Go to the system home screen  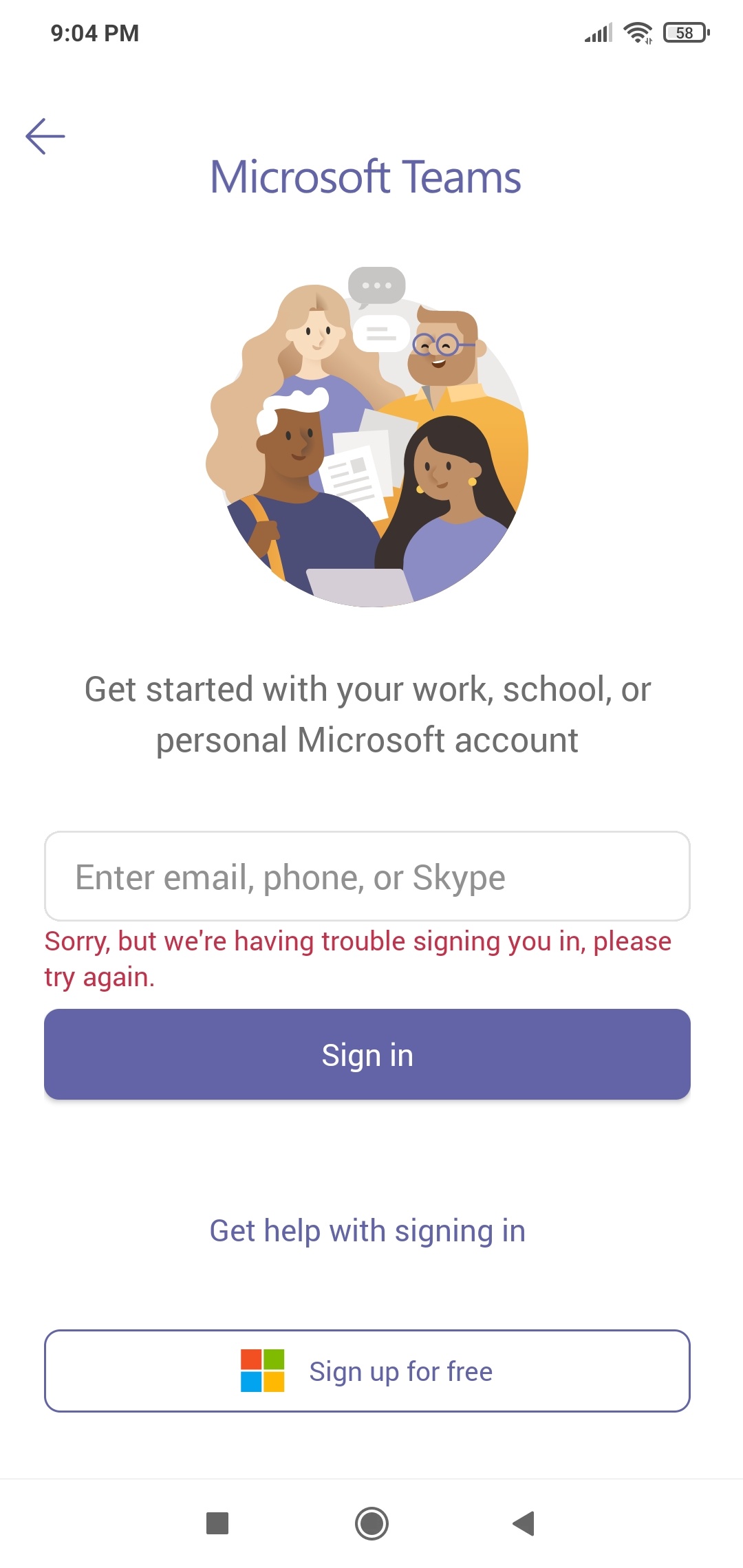[x=371, y=1523]
